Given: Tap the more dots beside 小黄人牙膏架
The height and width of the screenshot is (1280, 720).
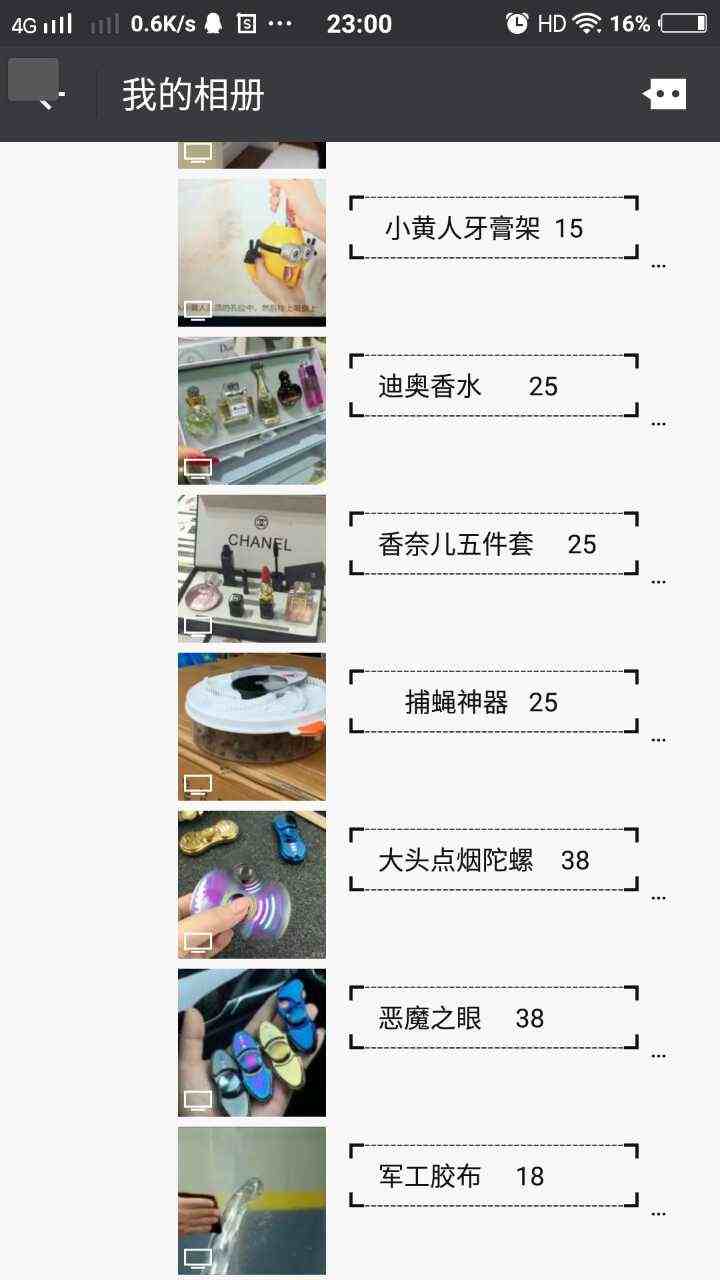Looking at the screenshot, I should point(658,266).
